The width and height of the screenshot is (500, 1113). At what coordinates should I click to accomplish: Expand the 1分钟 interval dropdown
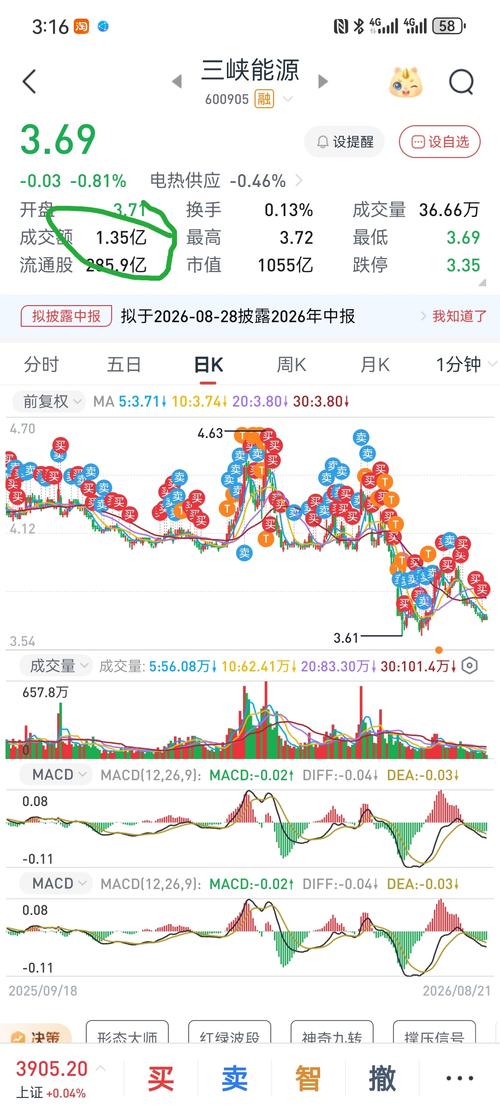[x=467, y=365]
